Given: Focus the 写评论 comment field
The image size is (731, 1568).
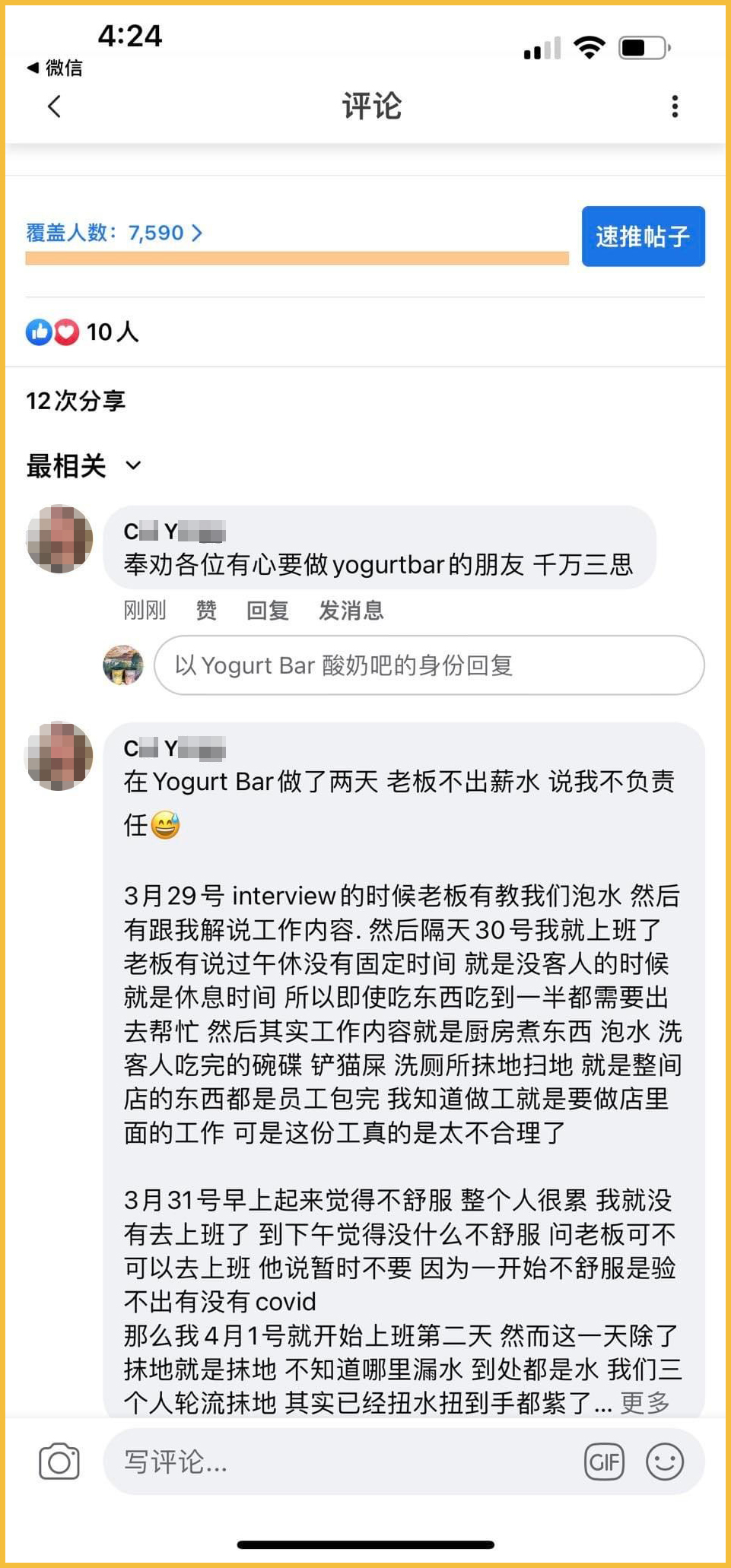Looking at the screenshot, I should (342, 1461).
